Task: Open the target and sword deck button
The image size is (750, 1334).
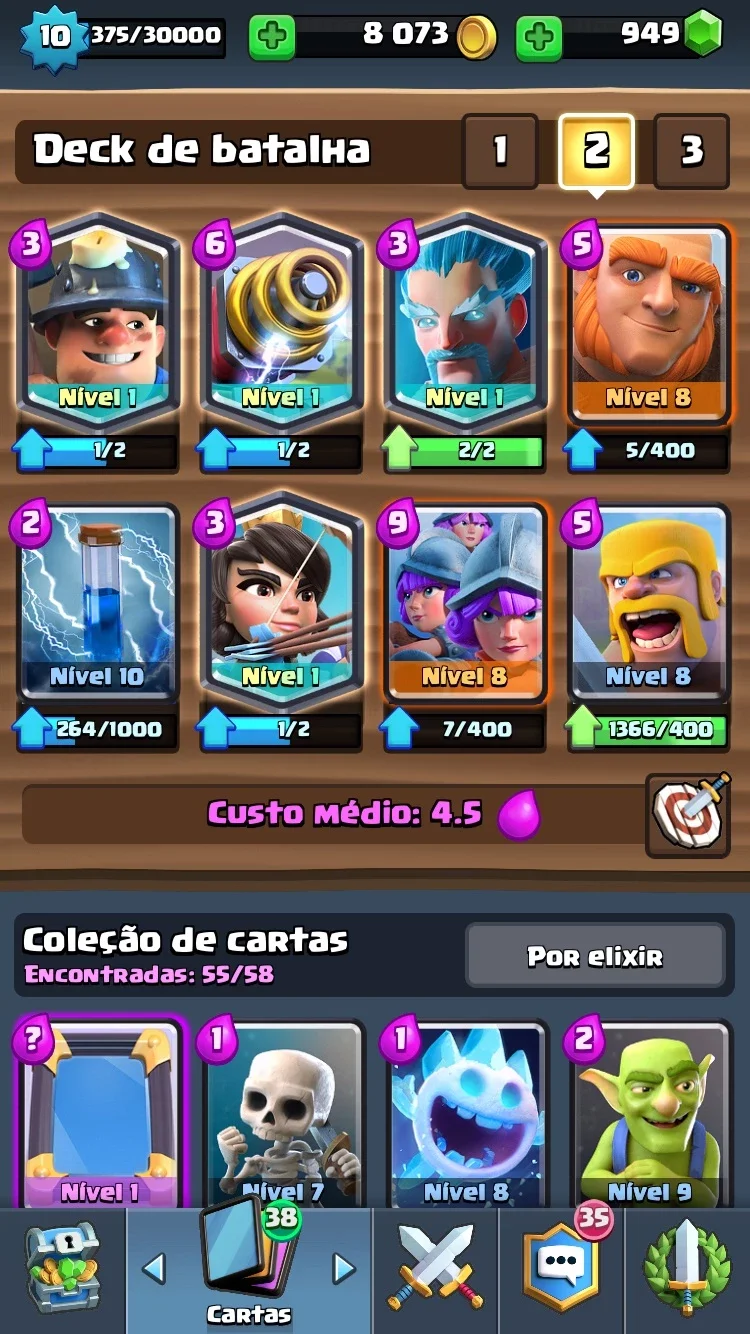Action: tap(688, 814)
